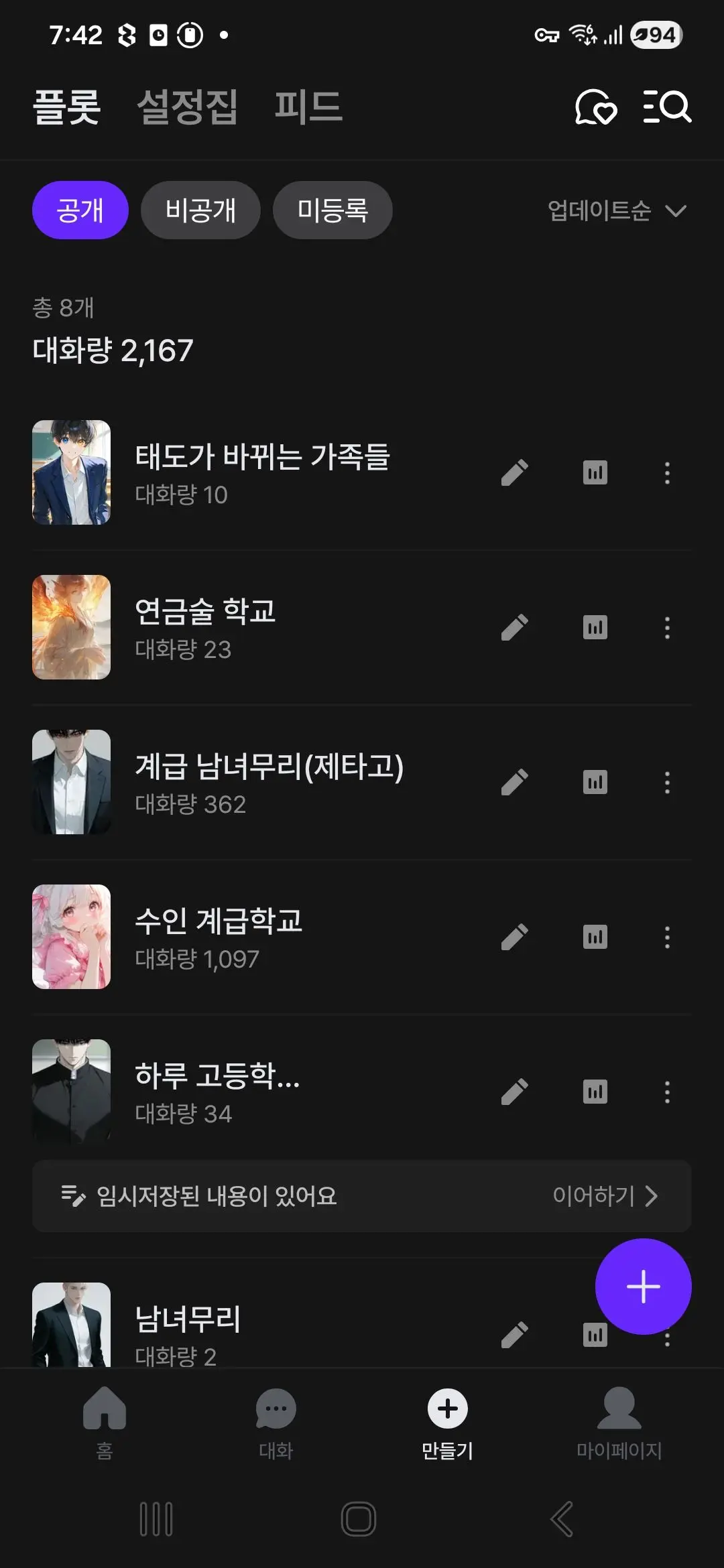Select the 미등록 filter chip
This screenshot has height=1568, width=724.
coord(333,210)
